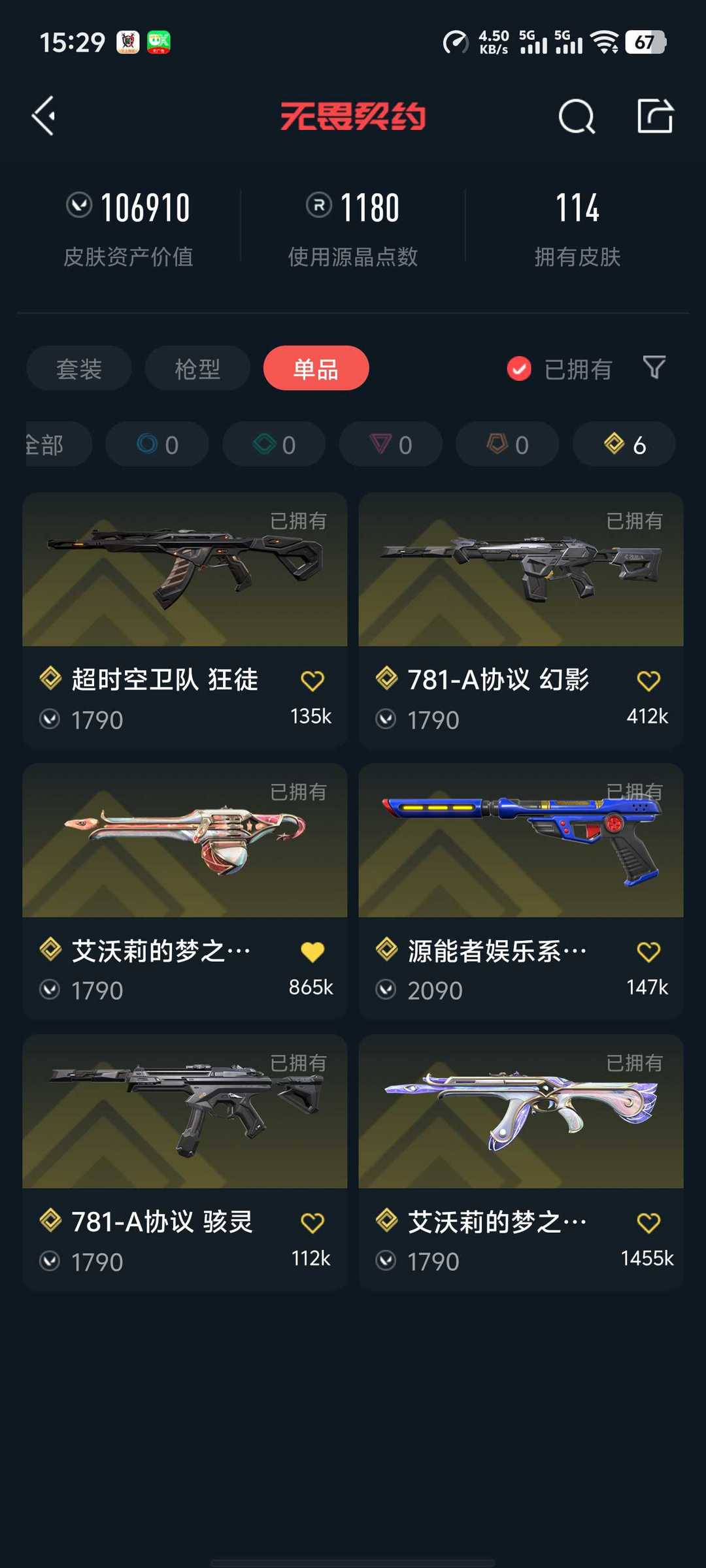This screenshot has height=1568, width=706.
Task: Like the skin with 1455k likes
Action: pos(648,1222)
